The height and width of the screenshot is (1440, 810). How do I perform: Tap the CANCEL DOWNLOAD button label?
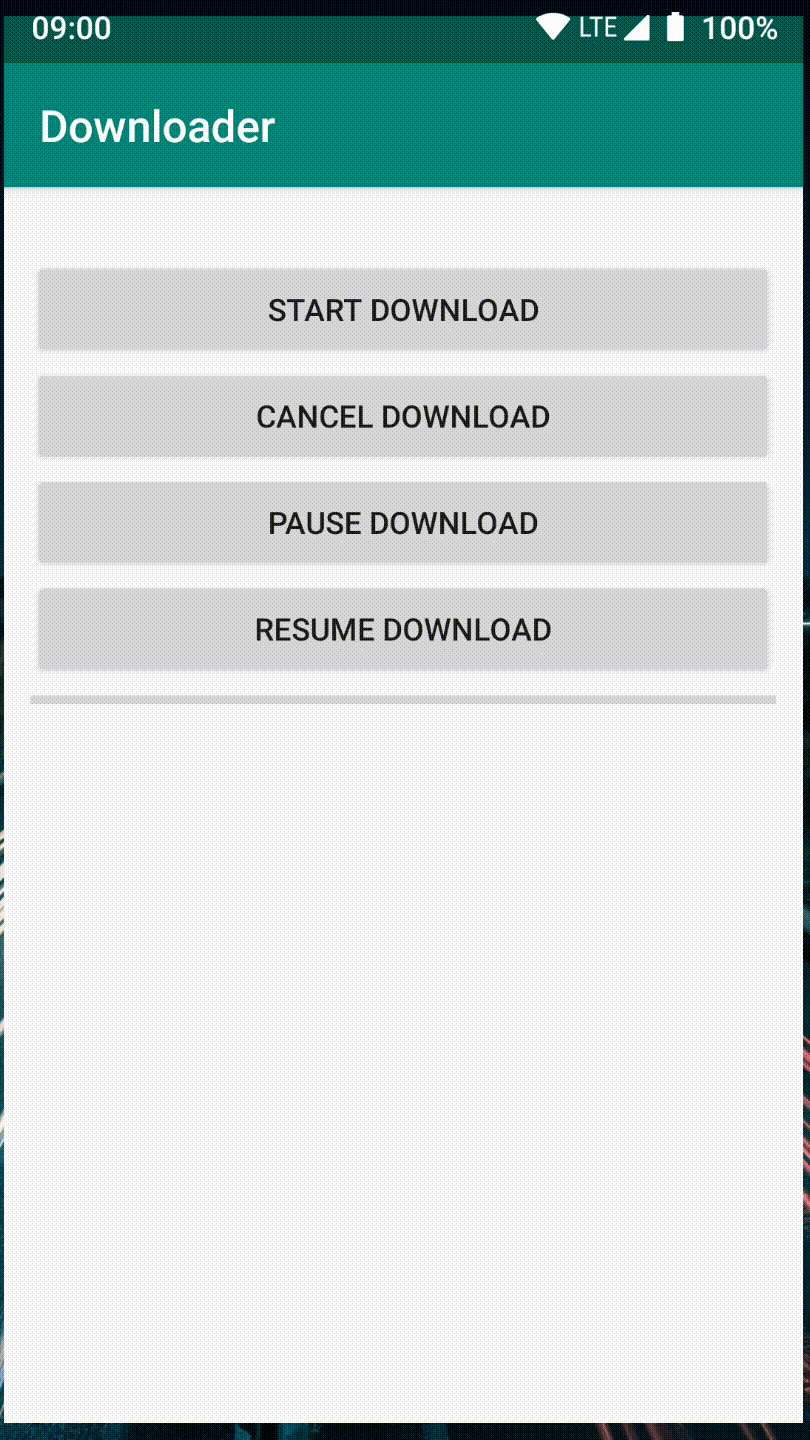403,416
